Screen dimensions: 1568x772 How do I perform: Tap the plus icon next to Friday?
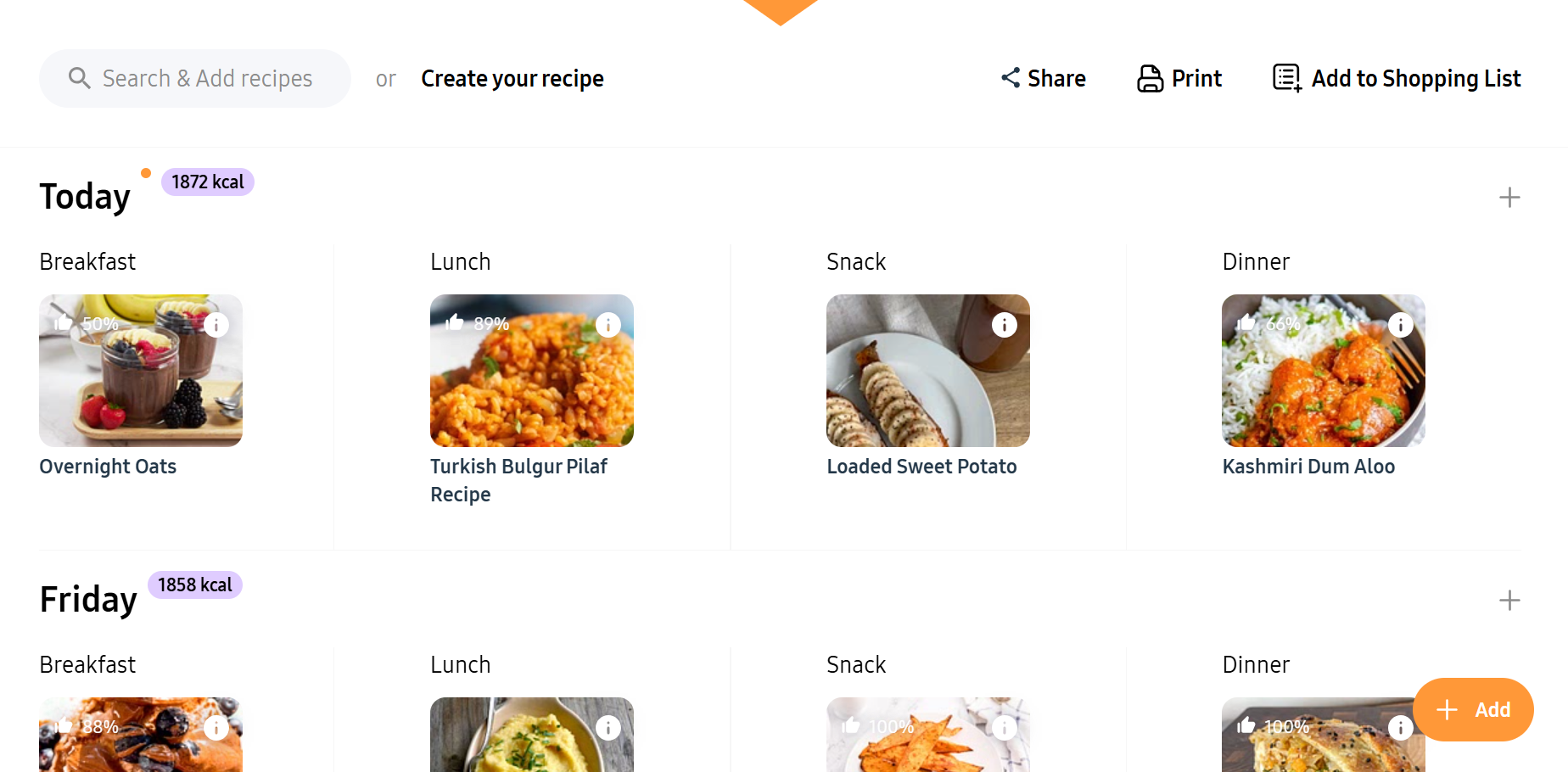coord(1509,601)
